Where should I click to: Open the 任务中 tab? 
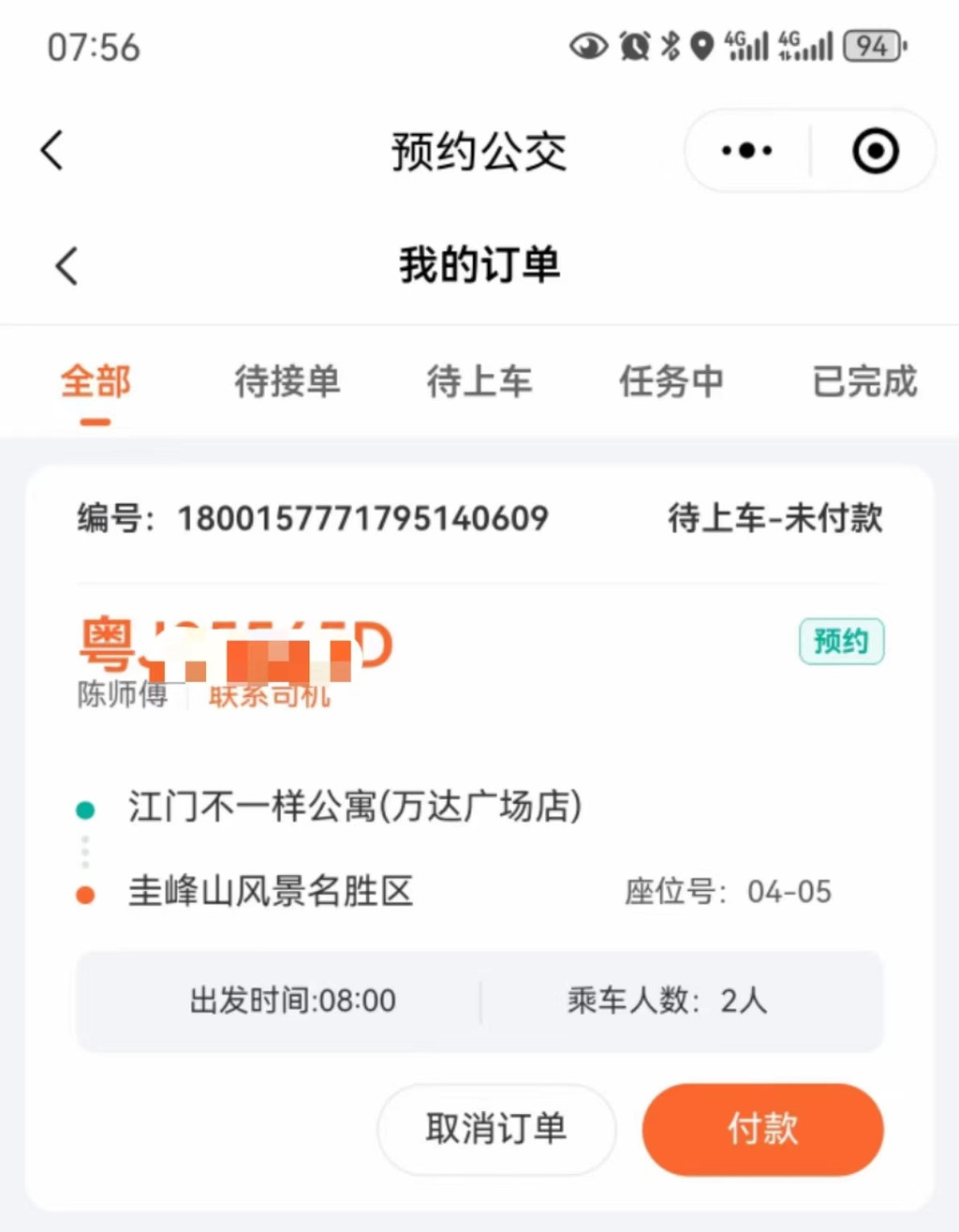point(671,382)
